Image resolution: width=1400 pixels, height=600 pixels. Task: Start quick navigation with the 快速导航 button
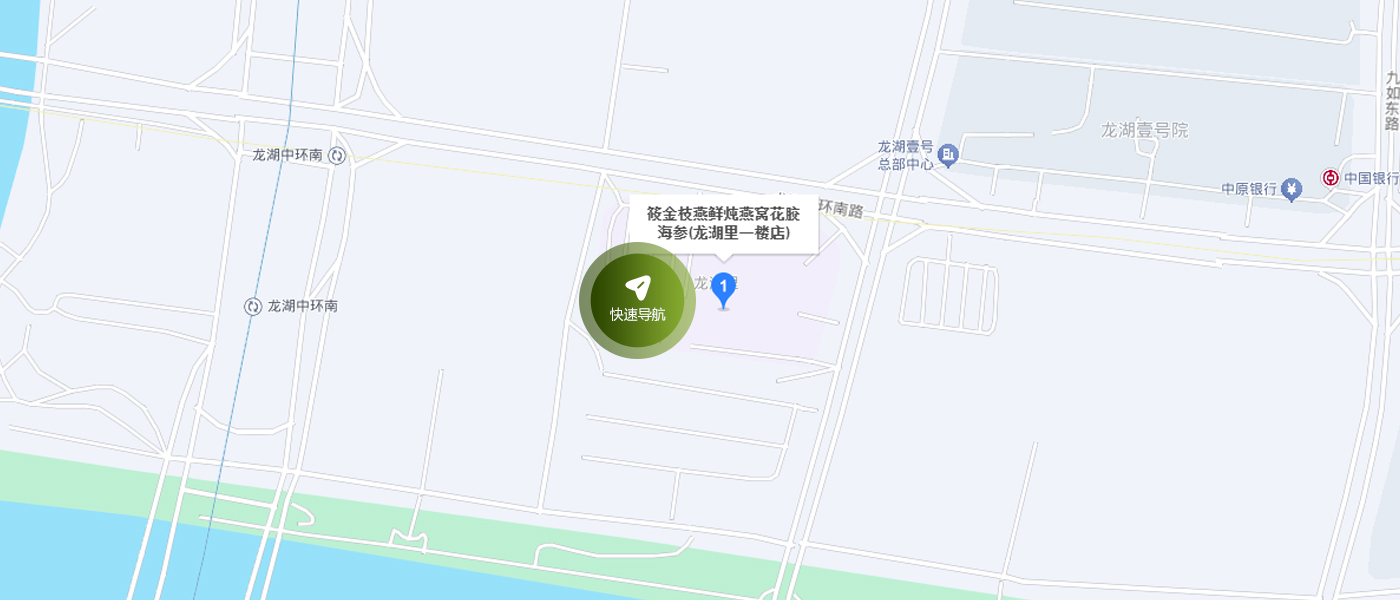point(637,300)
